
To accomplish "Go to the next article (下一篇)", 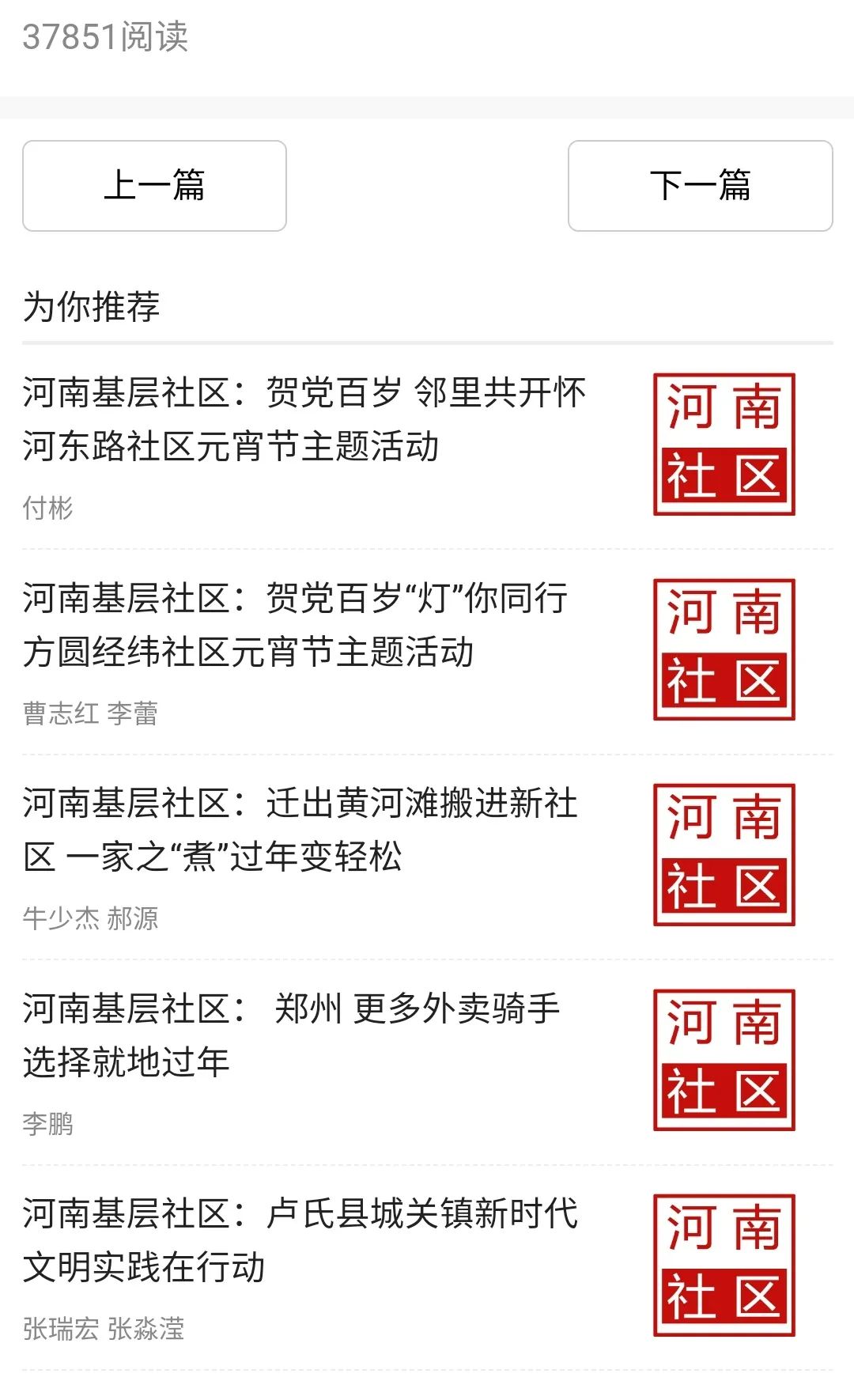I will click(x=700, y=186).
